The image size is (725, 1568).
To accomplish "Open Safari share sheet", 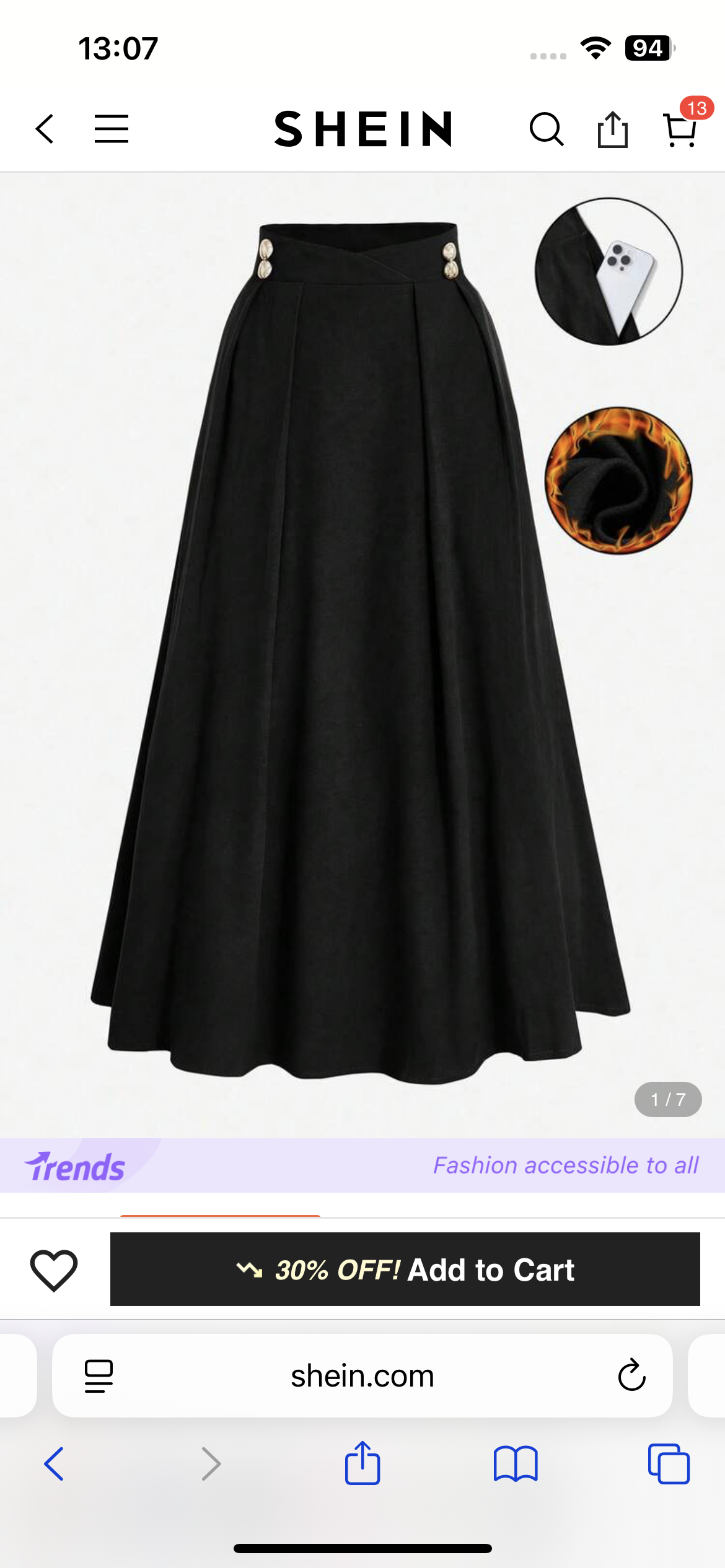I will coord(362,1463).
